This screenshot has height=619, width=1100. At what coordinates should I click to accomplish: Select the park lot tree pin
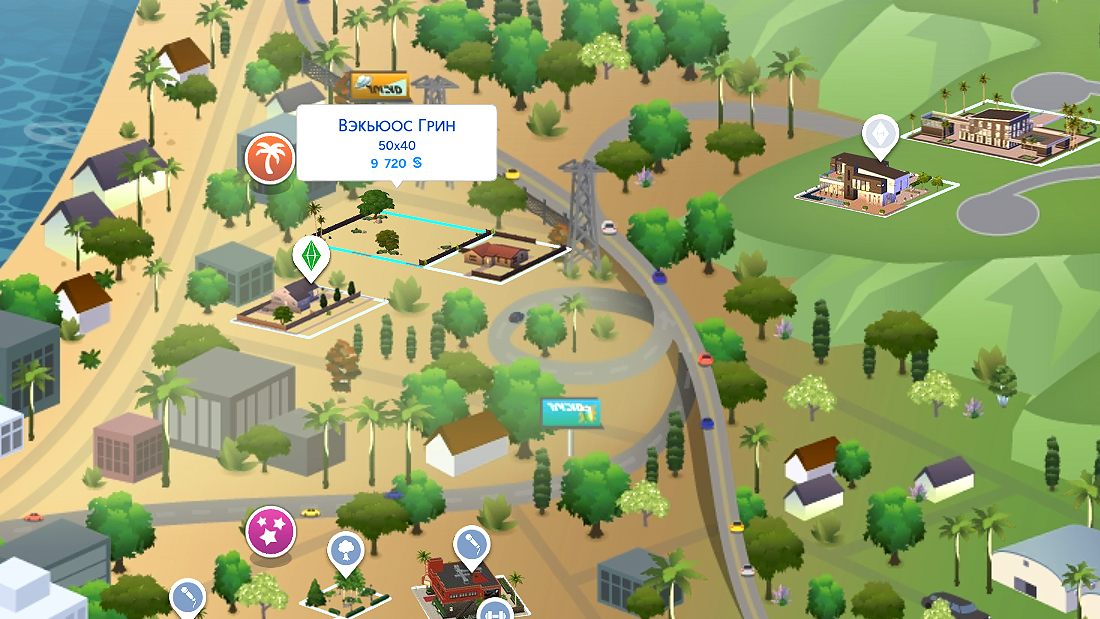coord(345,551)
